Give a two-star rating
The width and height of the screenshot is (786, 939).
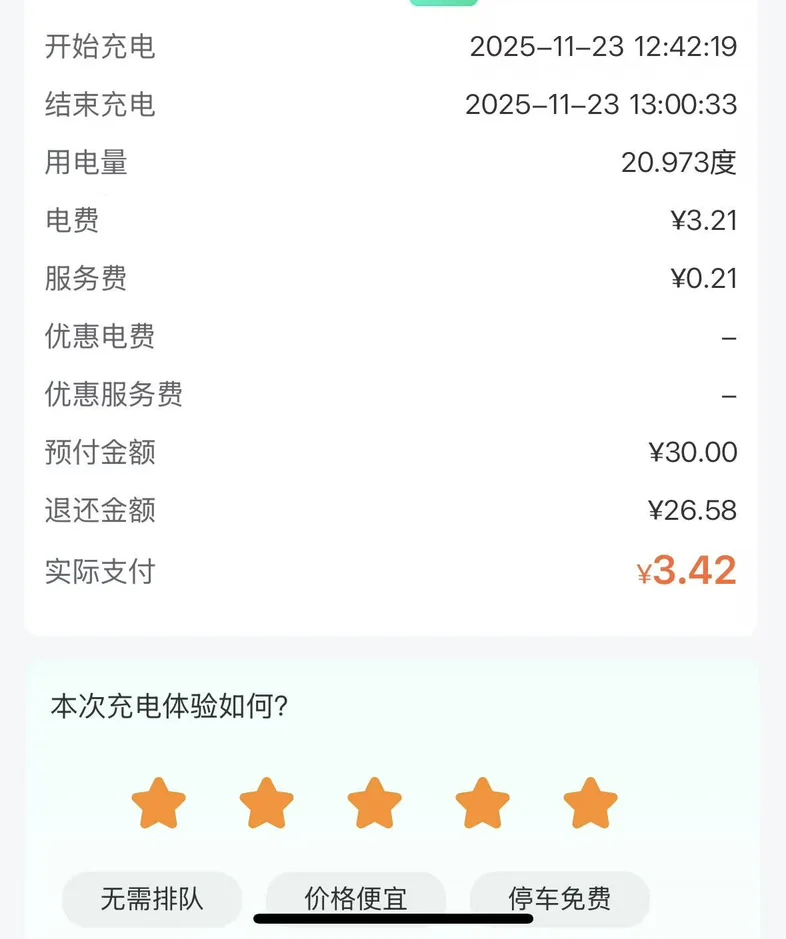pos(267,803)
